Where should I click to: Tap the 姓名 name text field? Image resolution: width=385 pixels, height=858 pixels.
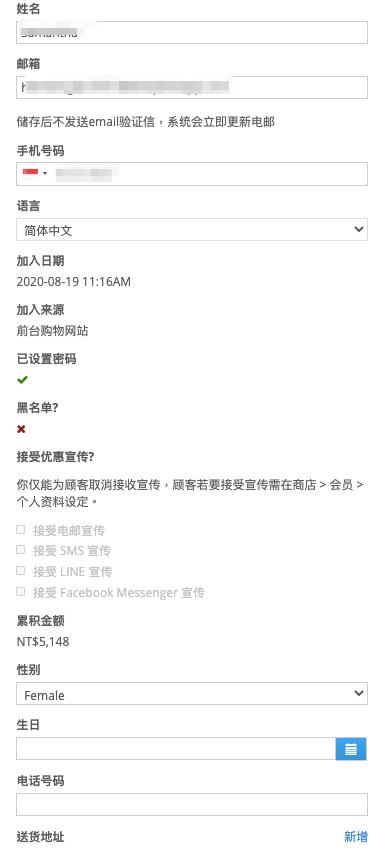(x=192, y=32)
